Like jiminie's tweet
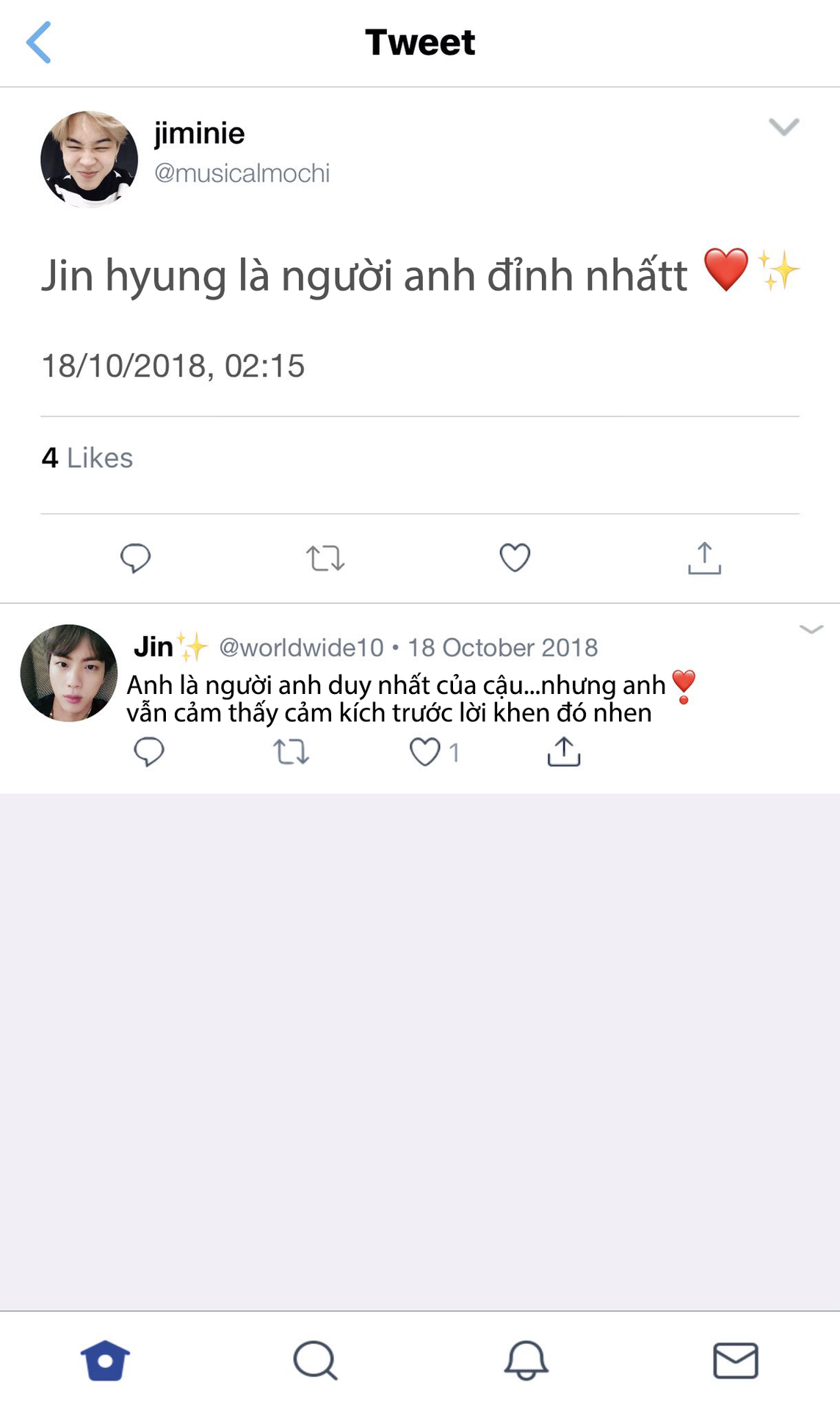This screenshot has width=840, height=1410. (x=515, y=558)
